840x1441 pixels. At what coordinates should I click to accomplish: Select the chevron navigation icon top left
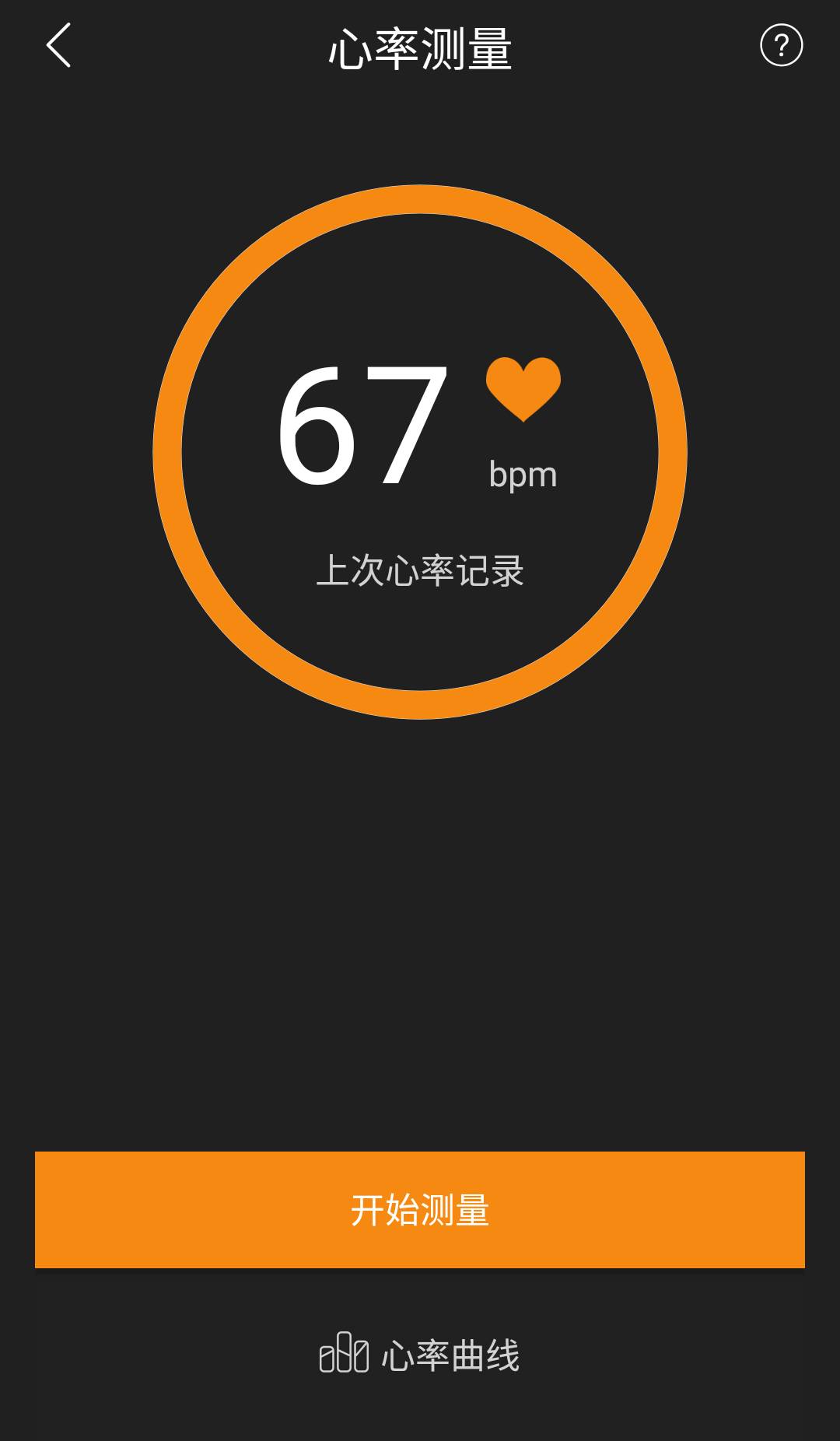click(x=58, y=48)
